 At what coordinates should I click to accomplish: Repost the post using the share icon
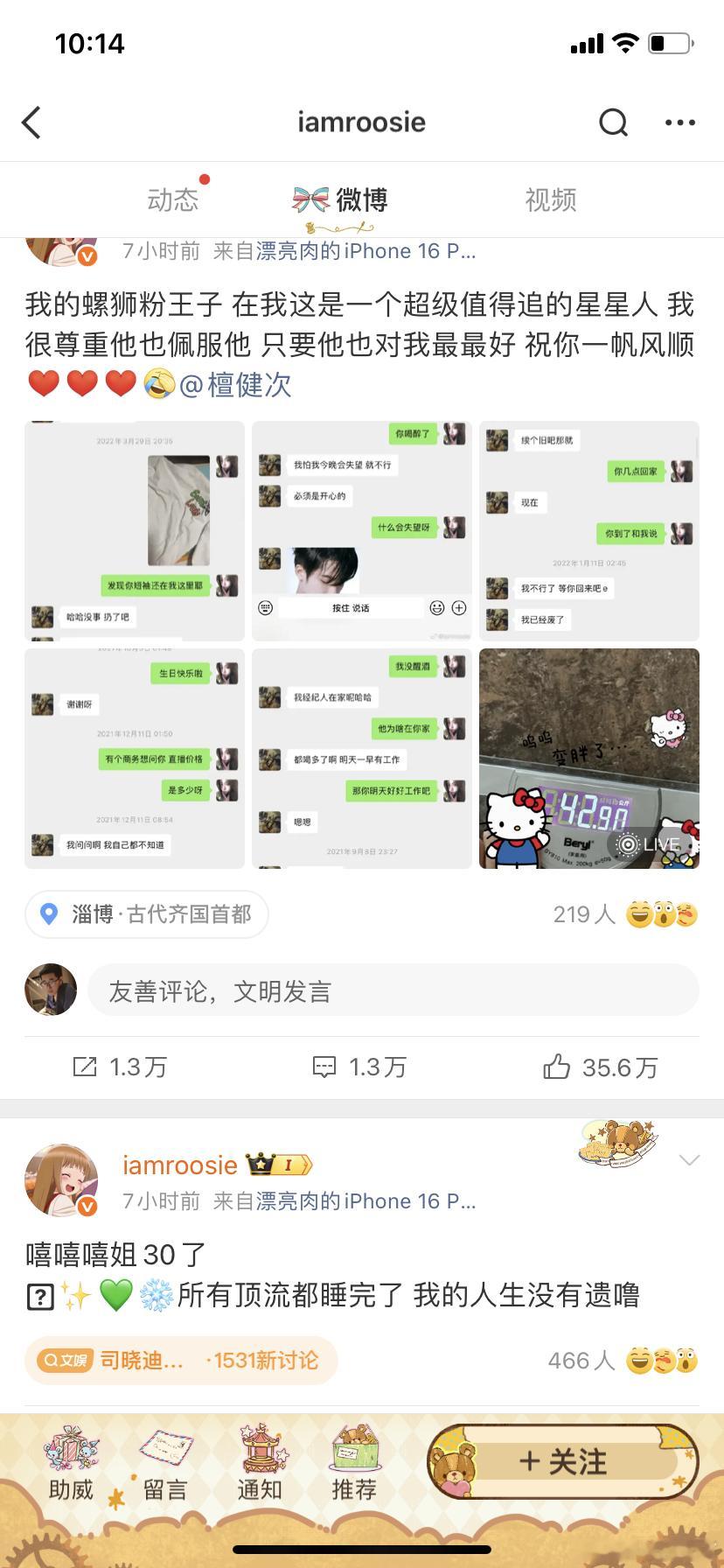tap(84, 1067)
